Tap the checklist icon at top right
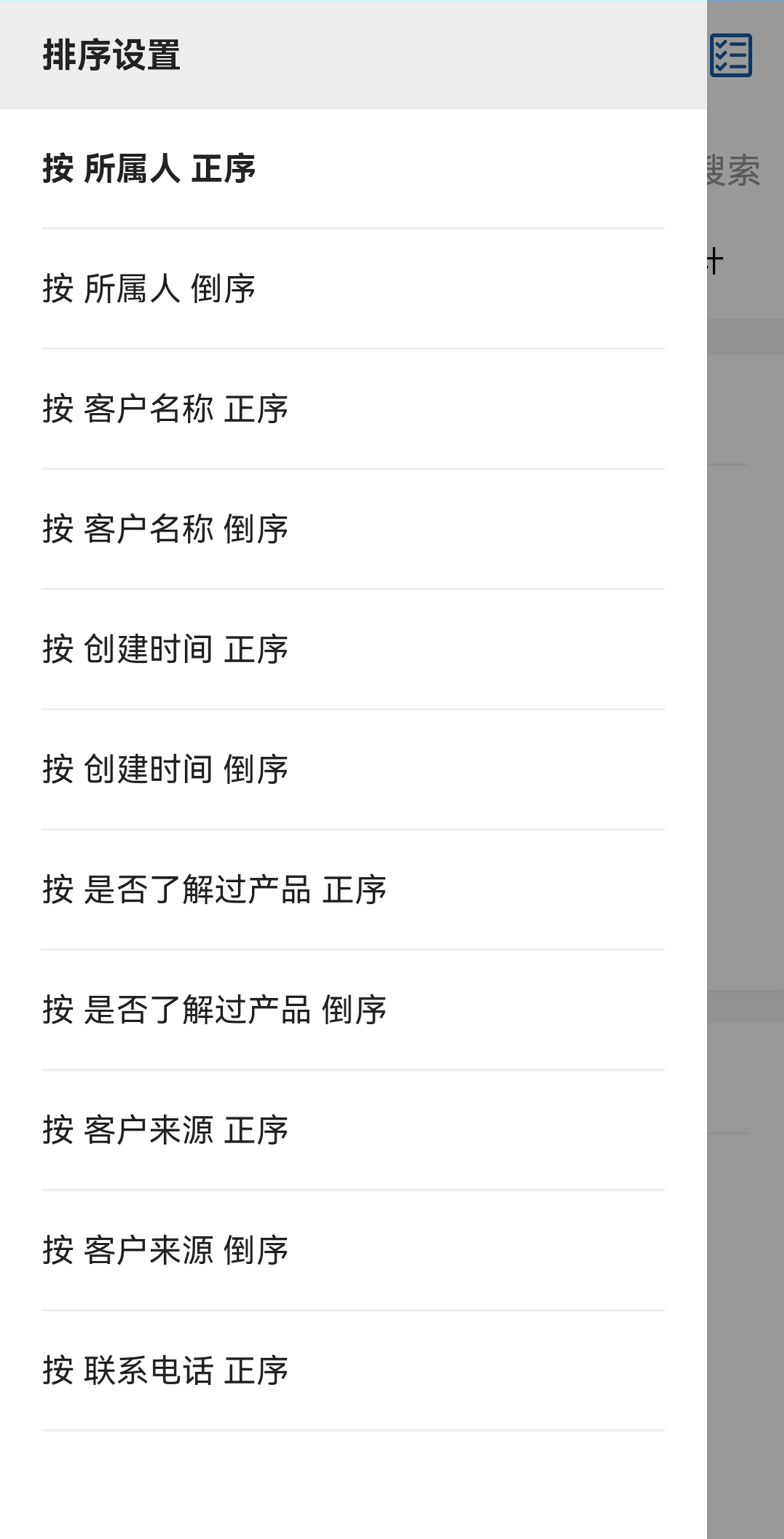Viewport: 784px width, 1539px height. [x=731, y=55]
